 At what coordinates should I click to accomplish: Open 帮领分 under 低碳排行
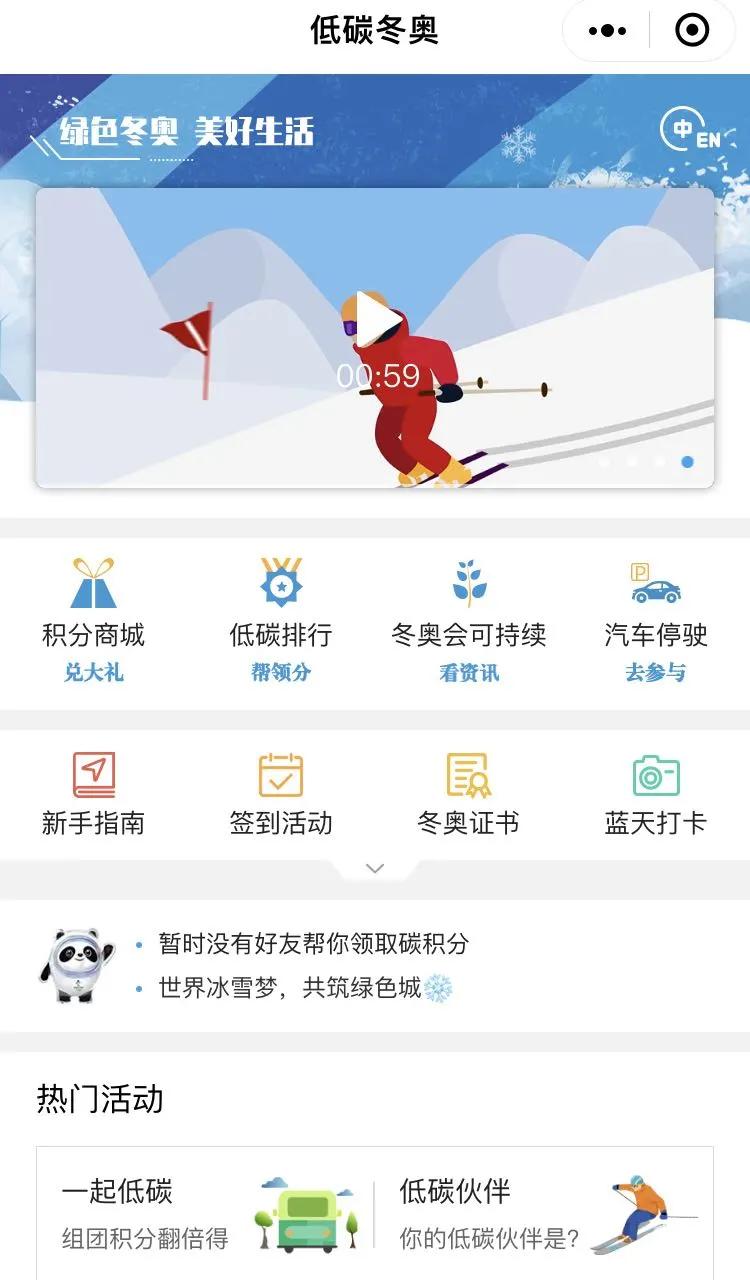(281, 673)
